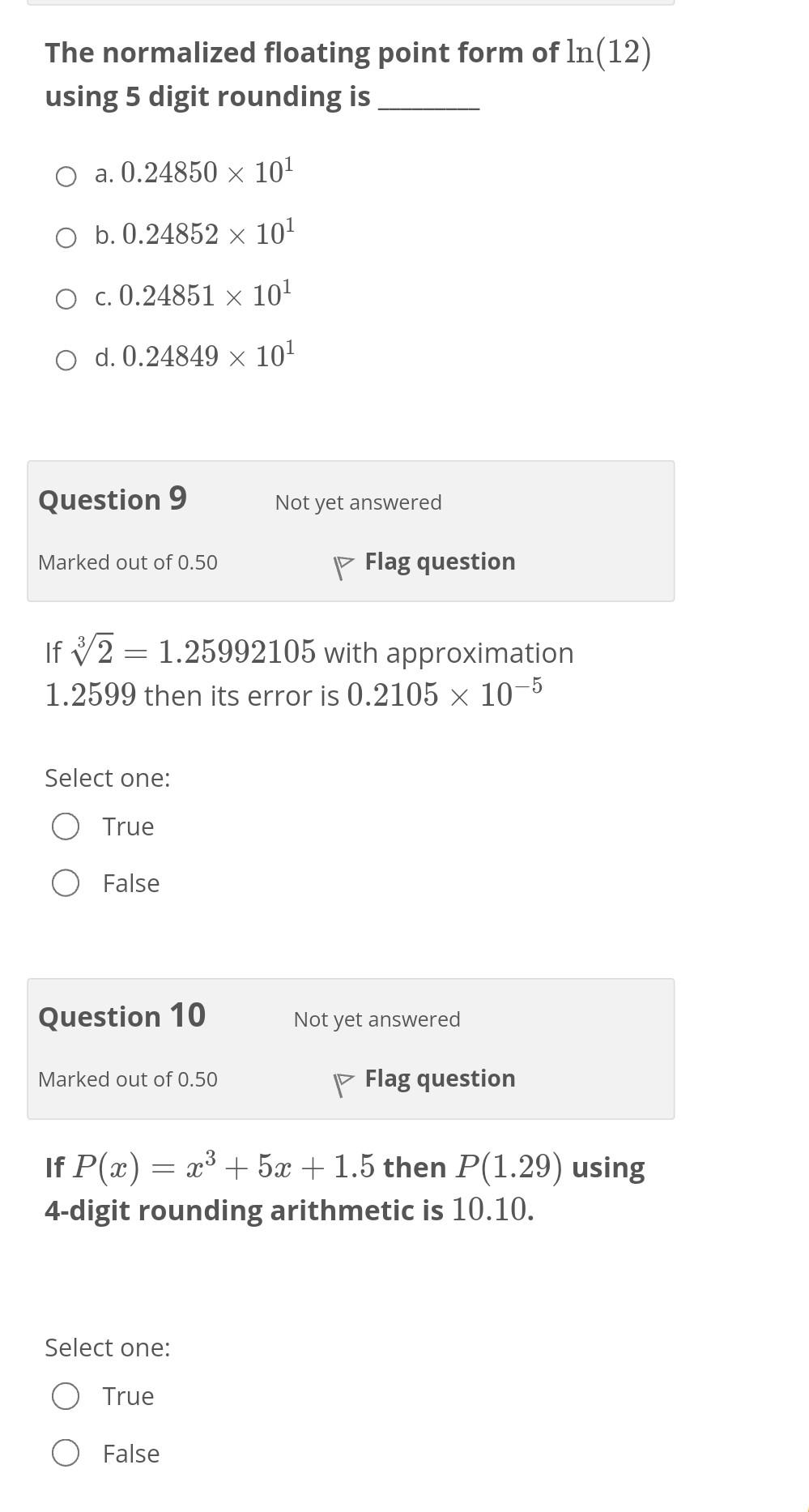Flag Question 10
809x1512 pixels.
tap(424, 1079)
